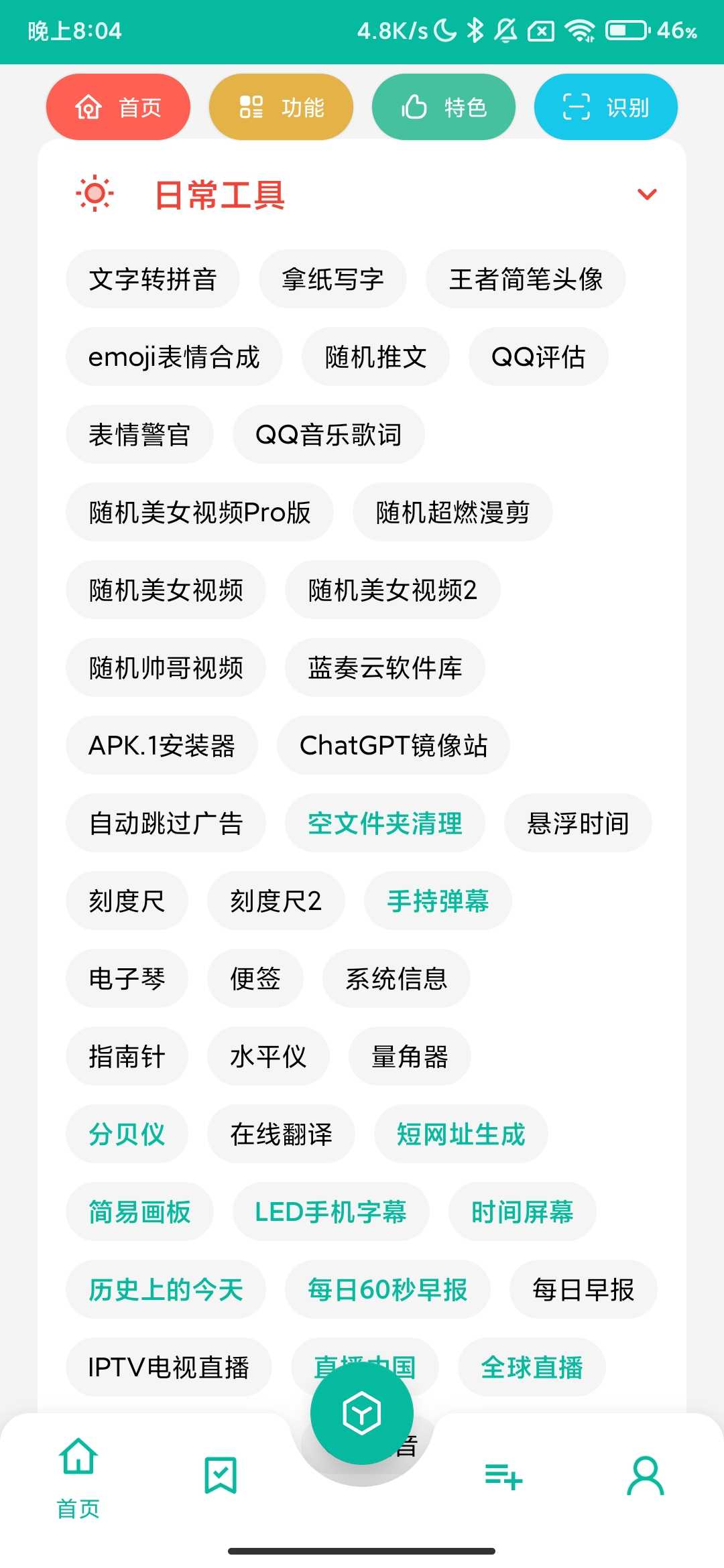Open the 手持弹幕 tool
This screenshot has width=724, height=1568.
438,901
